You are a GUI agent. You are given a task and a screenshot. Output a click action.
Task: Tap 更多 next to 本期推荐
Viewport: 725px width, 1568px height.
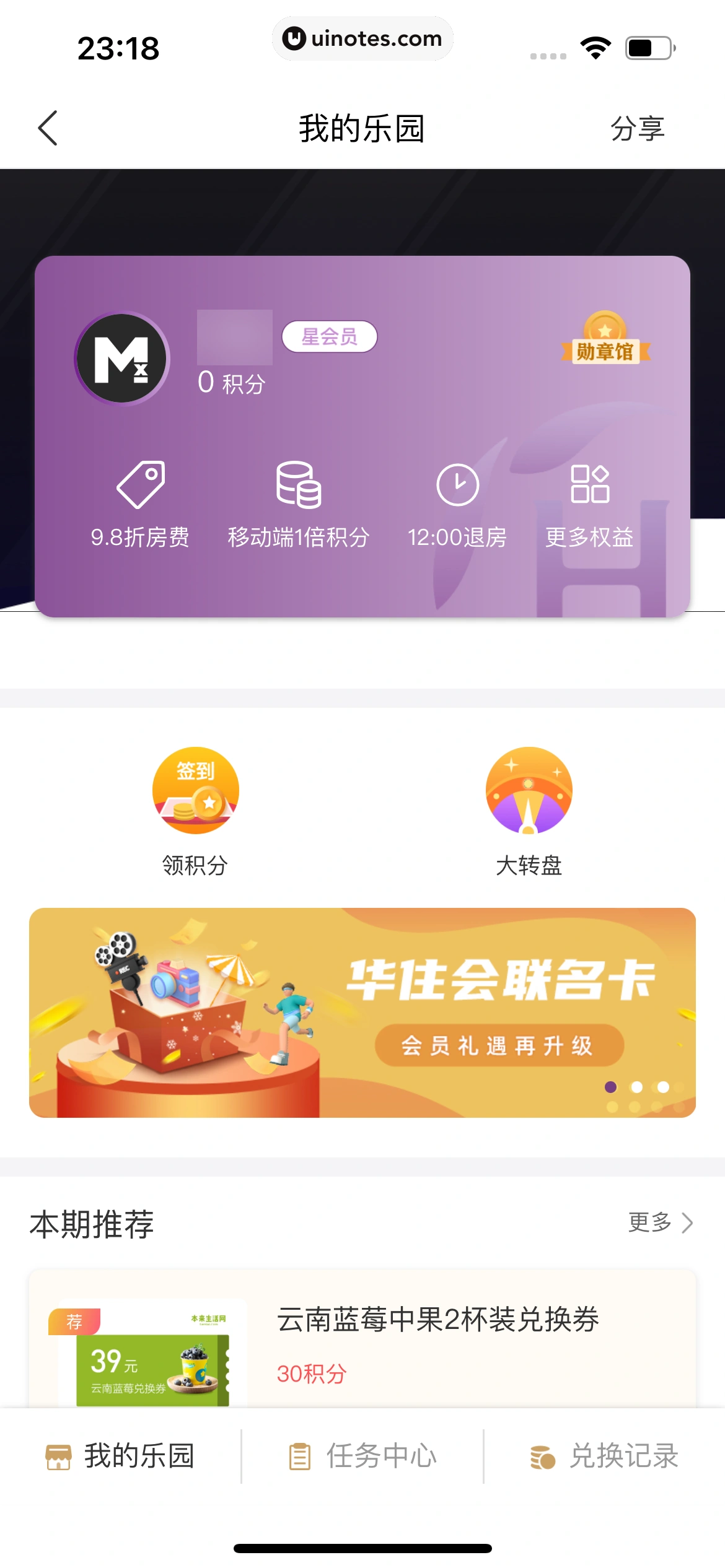[x=660, y=1222]
